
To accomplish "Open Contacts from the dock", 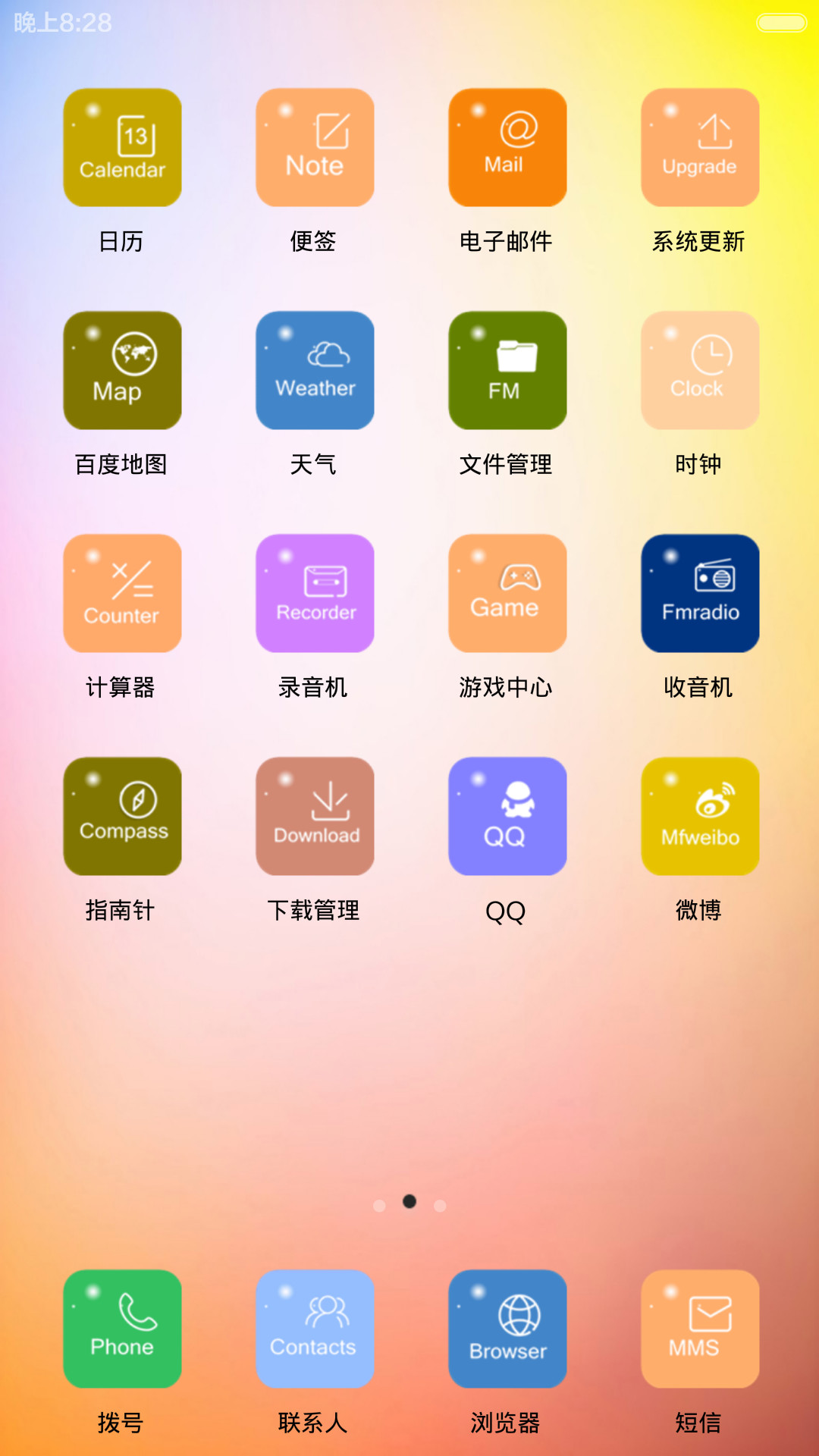I will 315,1329.
